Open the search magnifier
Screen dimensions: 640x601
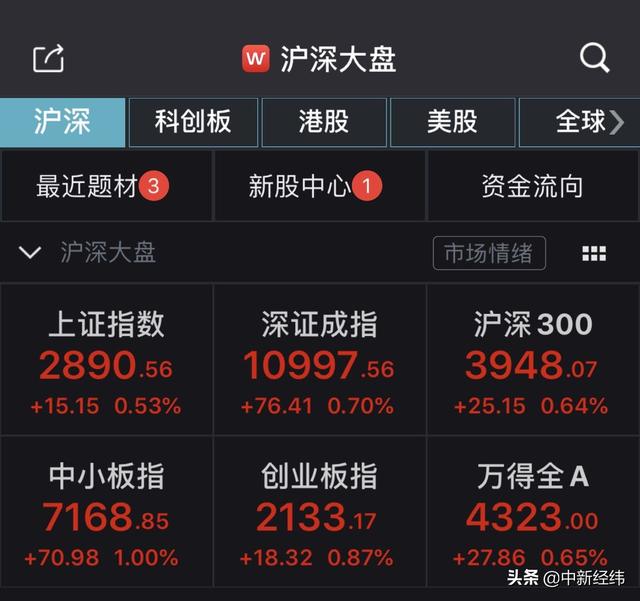click(x=594, y=59)
